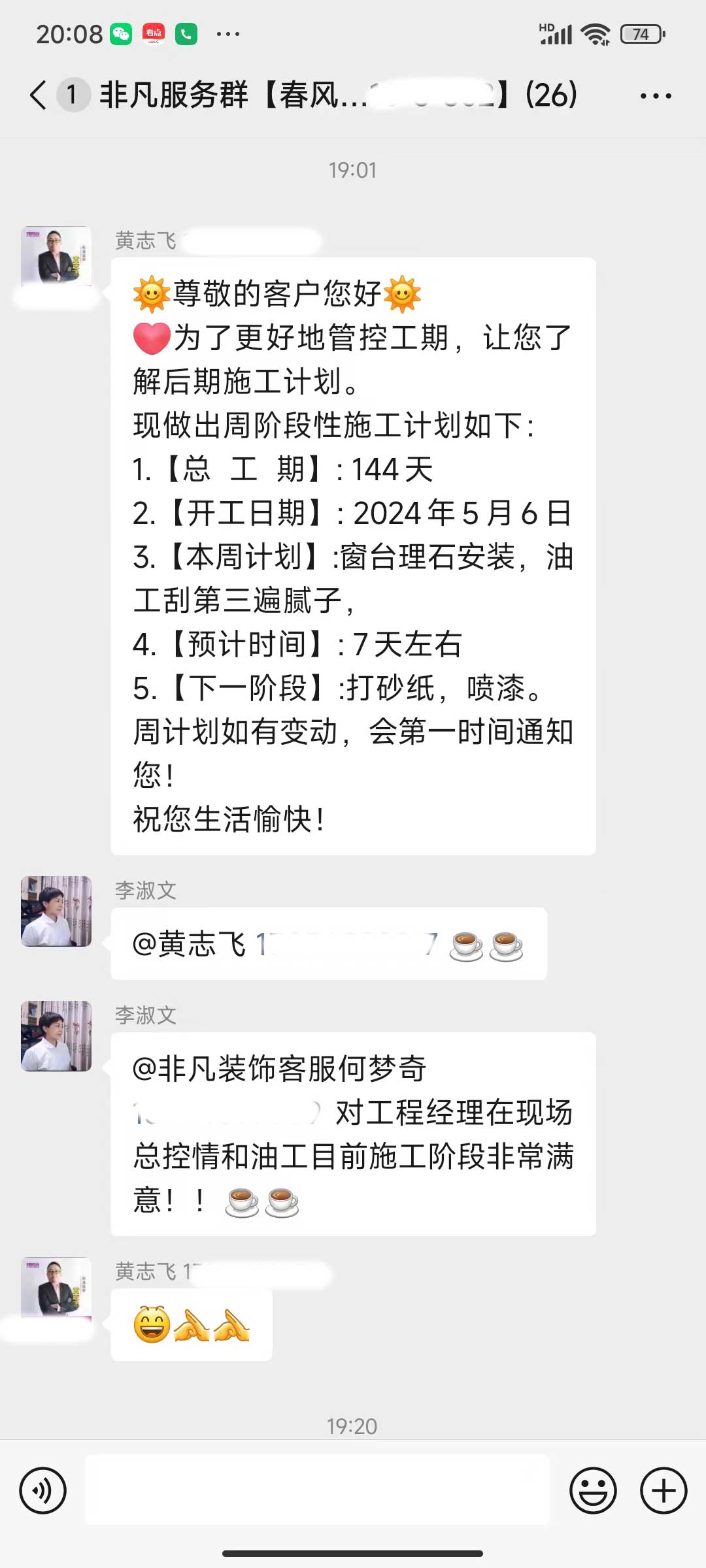Go back to the chat list

tap(38, 95)
